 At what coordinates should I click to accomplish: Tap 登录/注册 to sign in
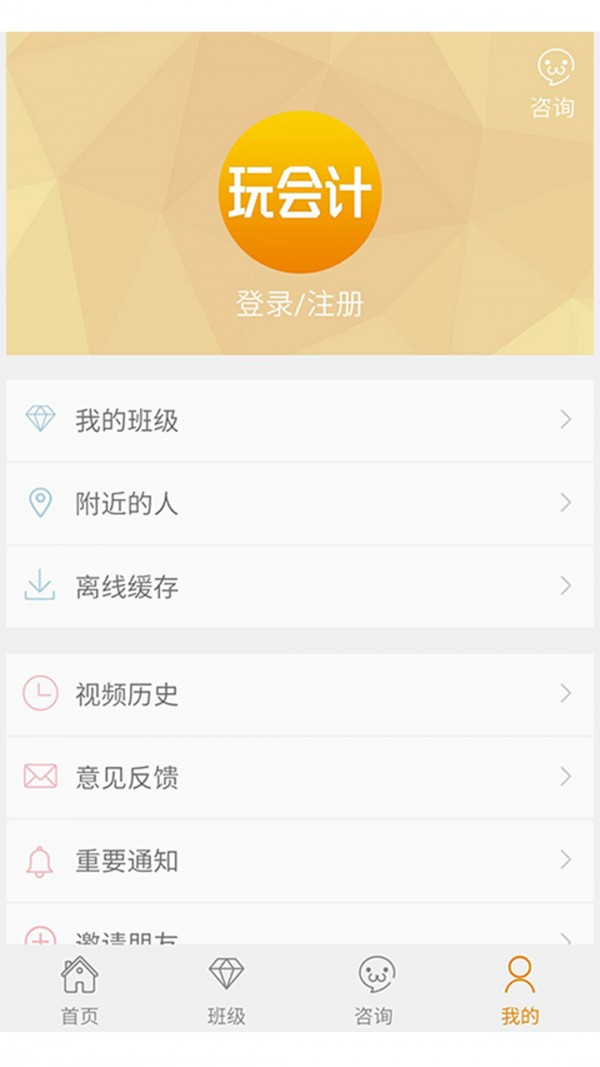[299, 303]
